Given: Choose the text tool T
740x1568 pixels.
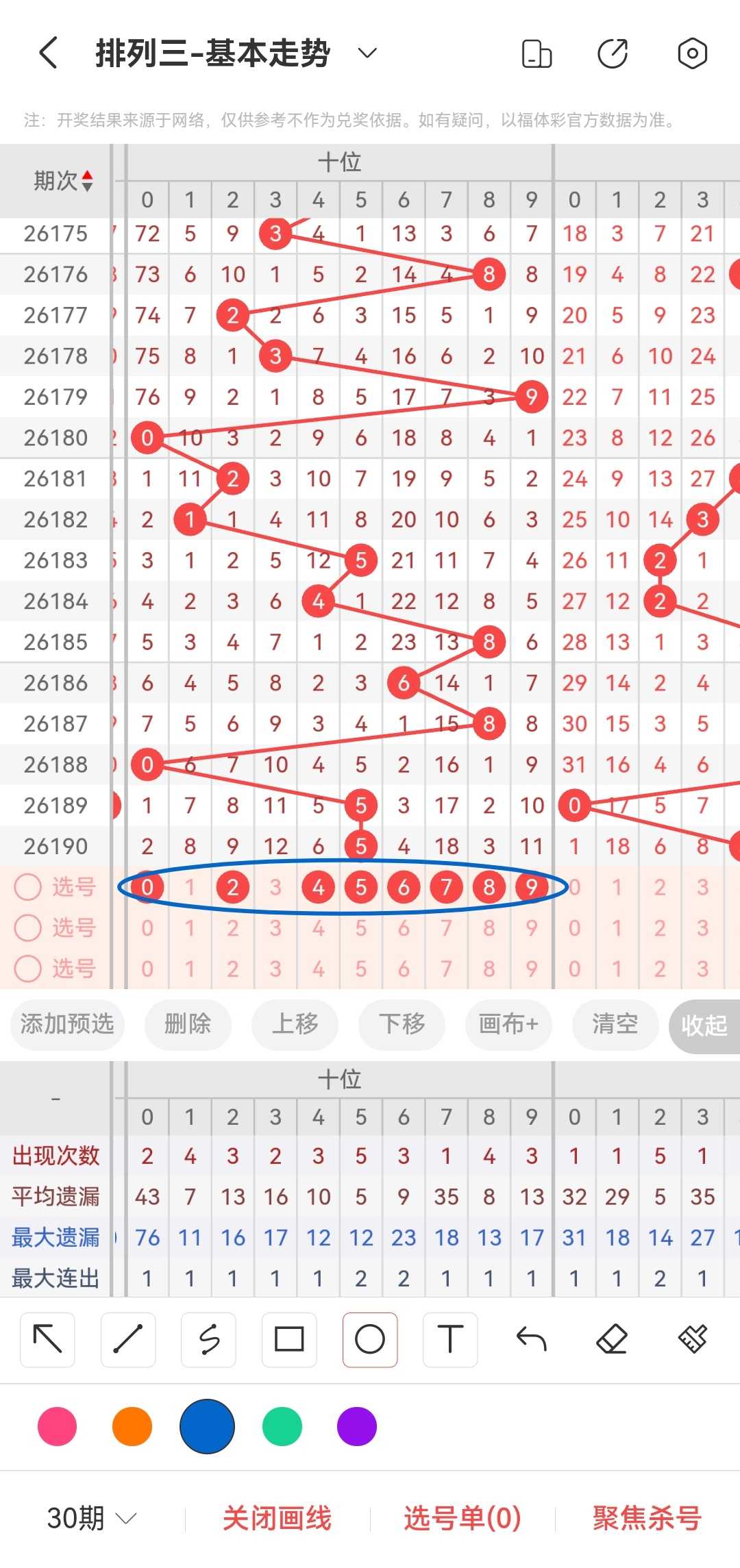Looking at the screenshot, I should click(x=450, y=1339).
